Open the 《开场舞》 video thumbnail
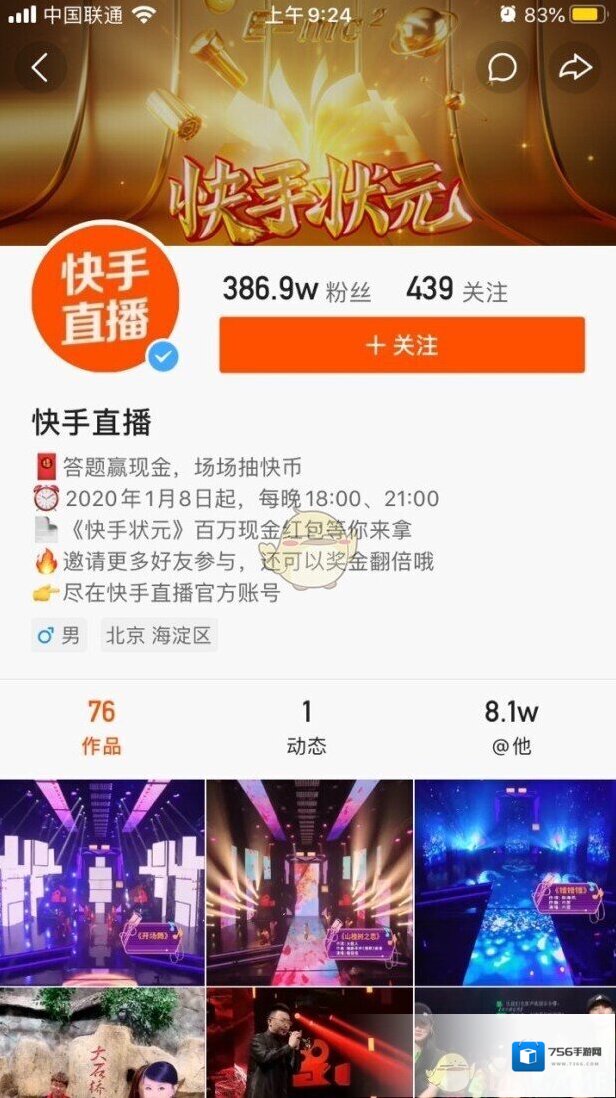This screenshot has width=616, height=1098. (102, 882)
